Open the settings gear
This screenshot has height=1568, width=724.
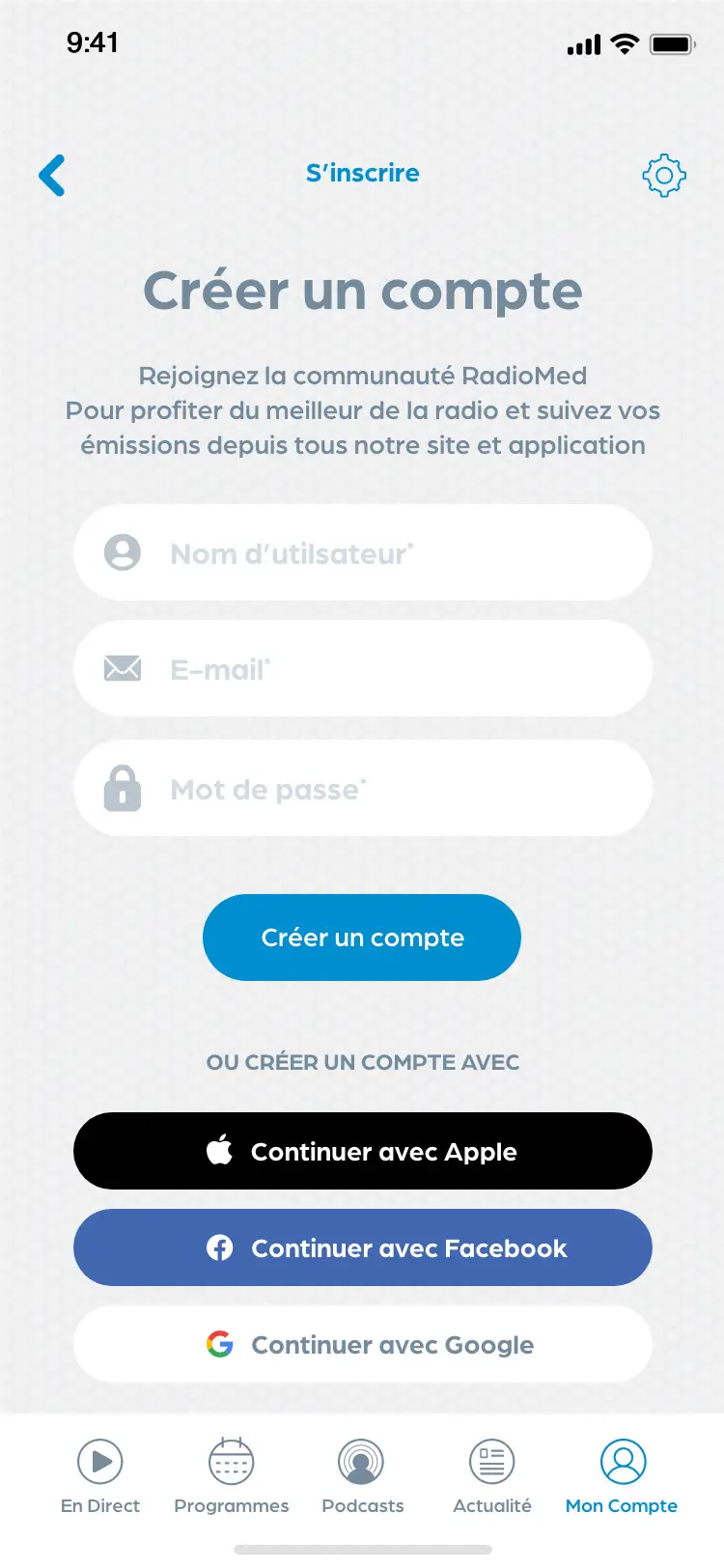point(664,175)
